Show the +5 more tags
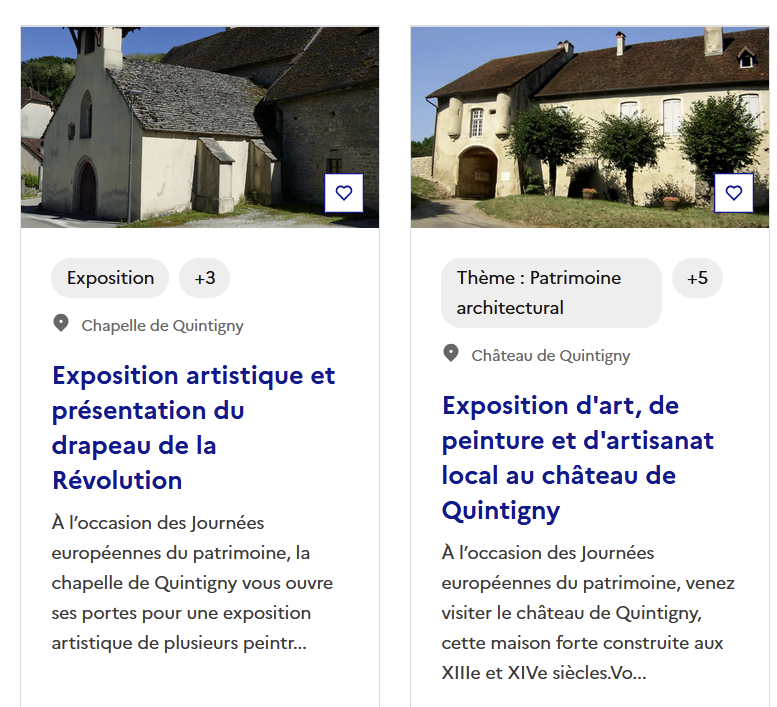 (697, 278)
